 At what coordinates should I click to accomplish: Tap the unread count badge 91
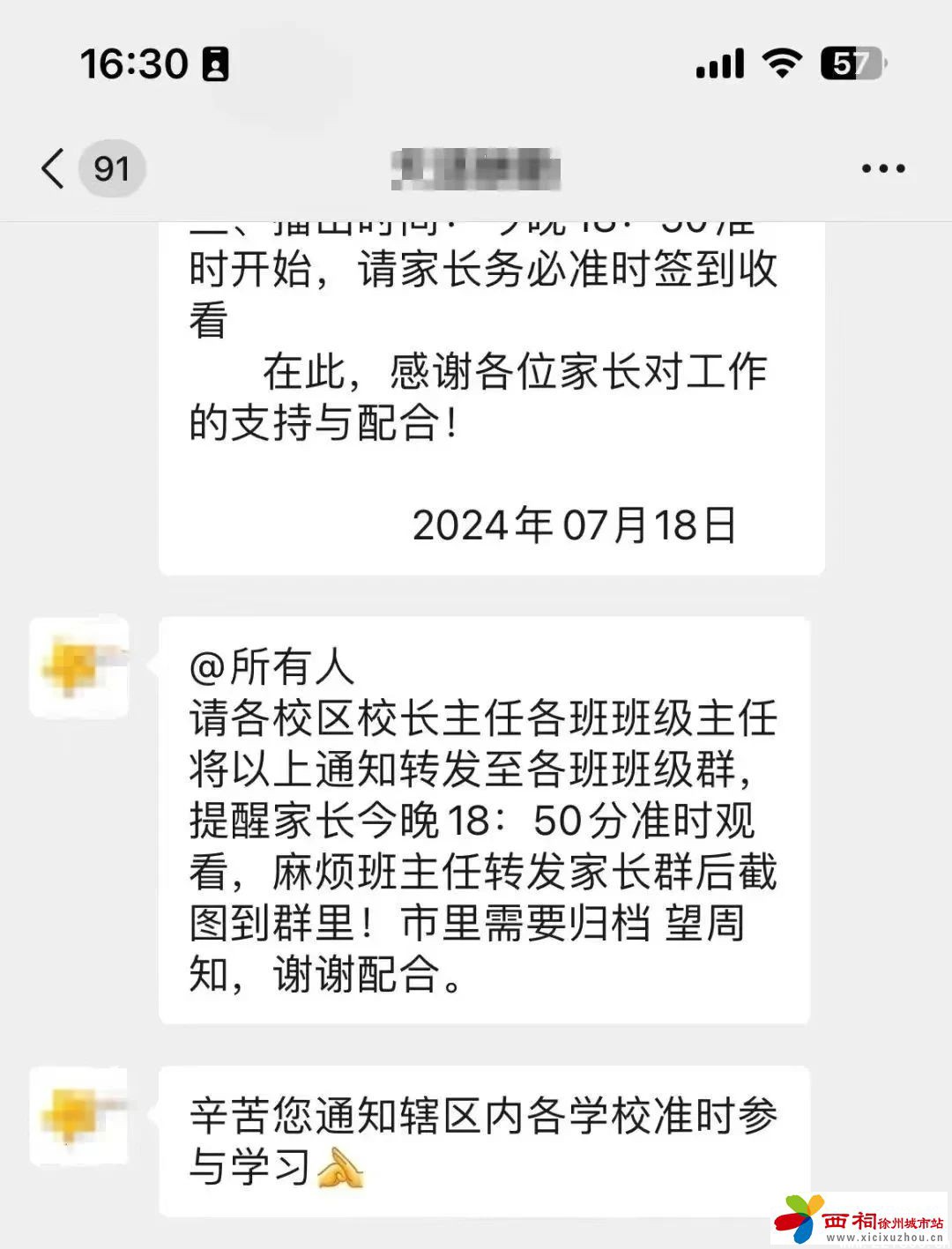click(x=109, y=166)
